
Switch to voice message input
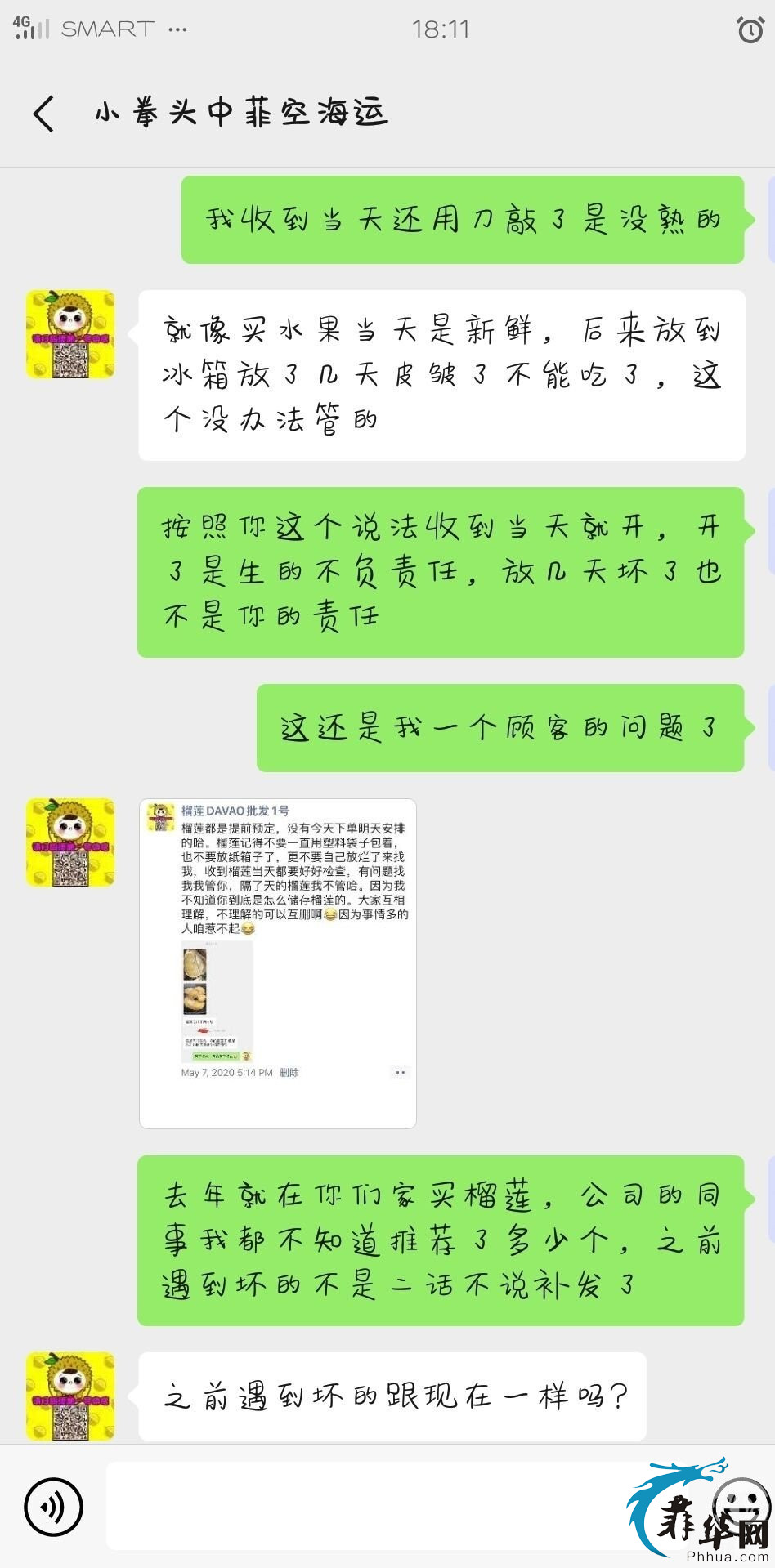coord(53,1506)
